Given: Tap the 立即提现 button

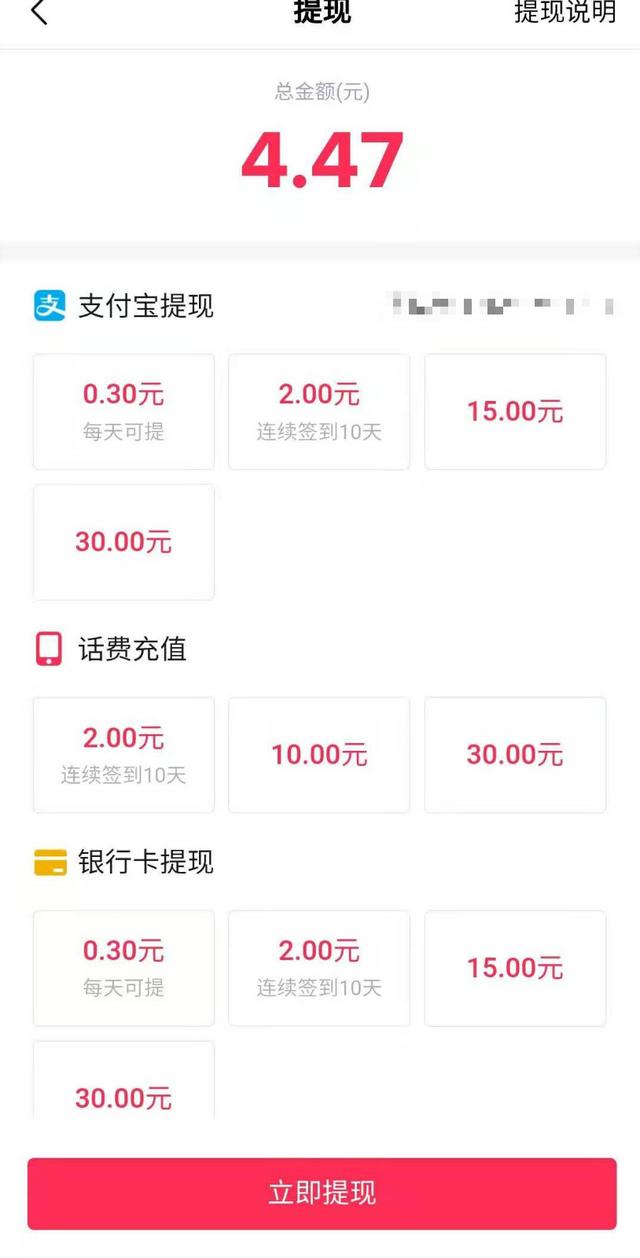Looking at the screenshot, I should pyautogui.click(x=322, y=1193).
